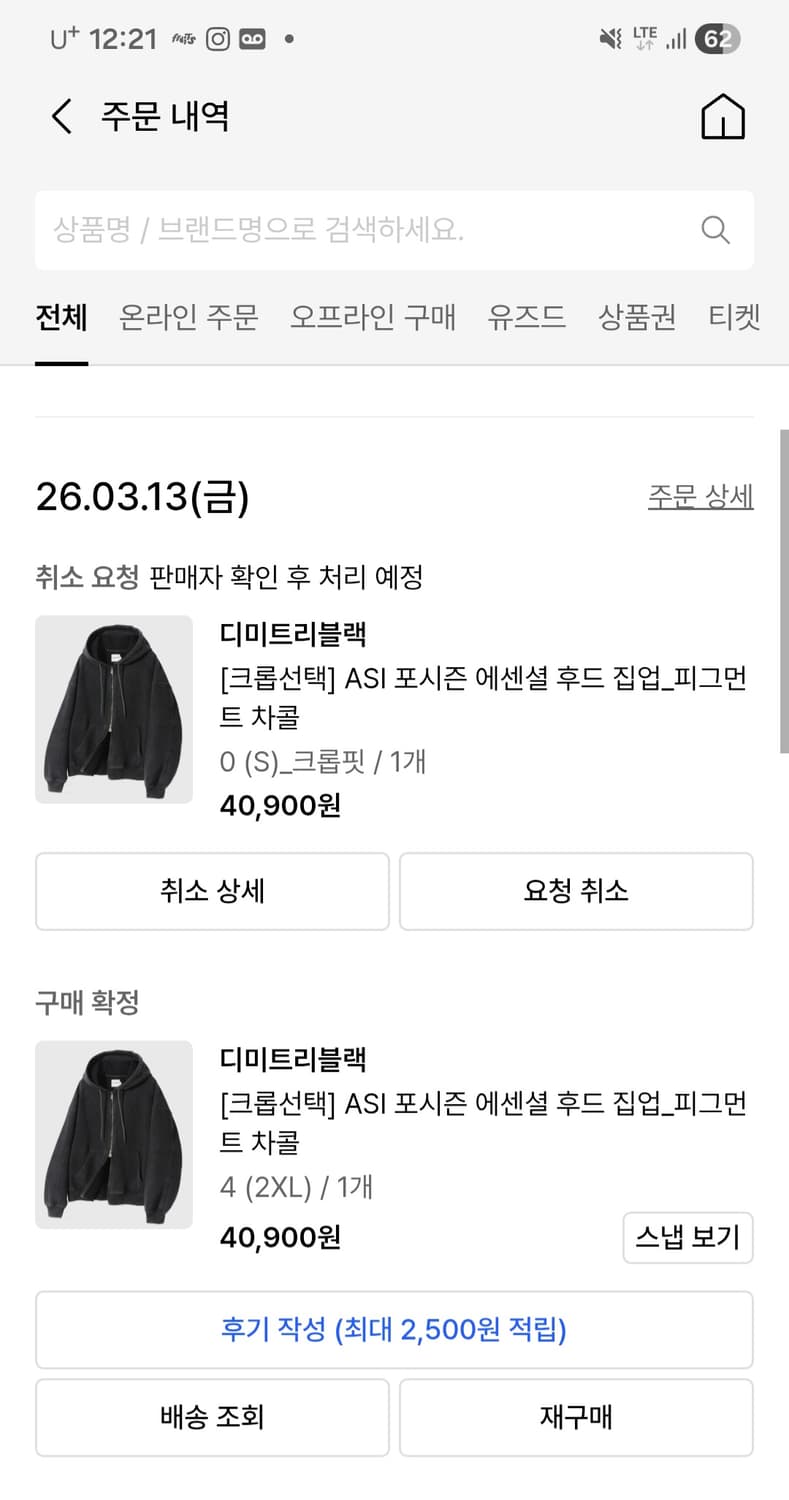Screen dimensions: 789x1500
Task: Switch to the 온라인 주문 tab
Action: coord(188,316)
